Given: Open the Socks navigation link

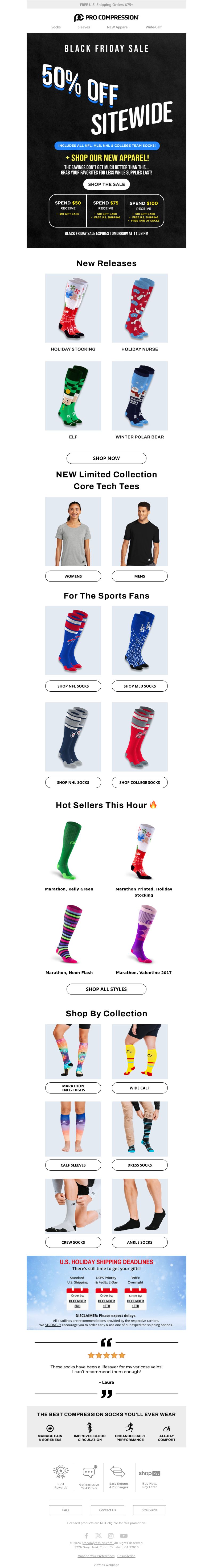Looking at the screenshot, I should [x=56, y=27].
